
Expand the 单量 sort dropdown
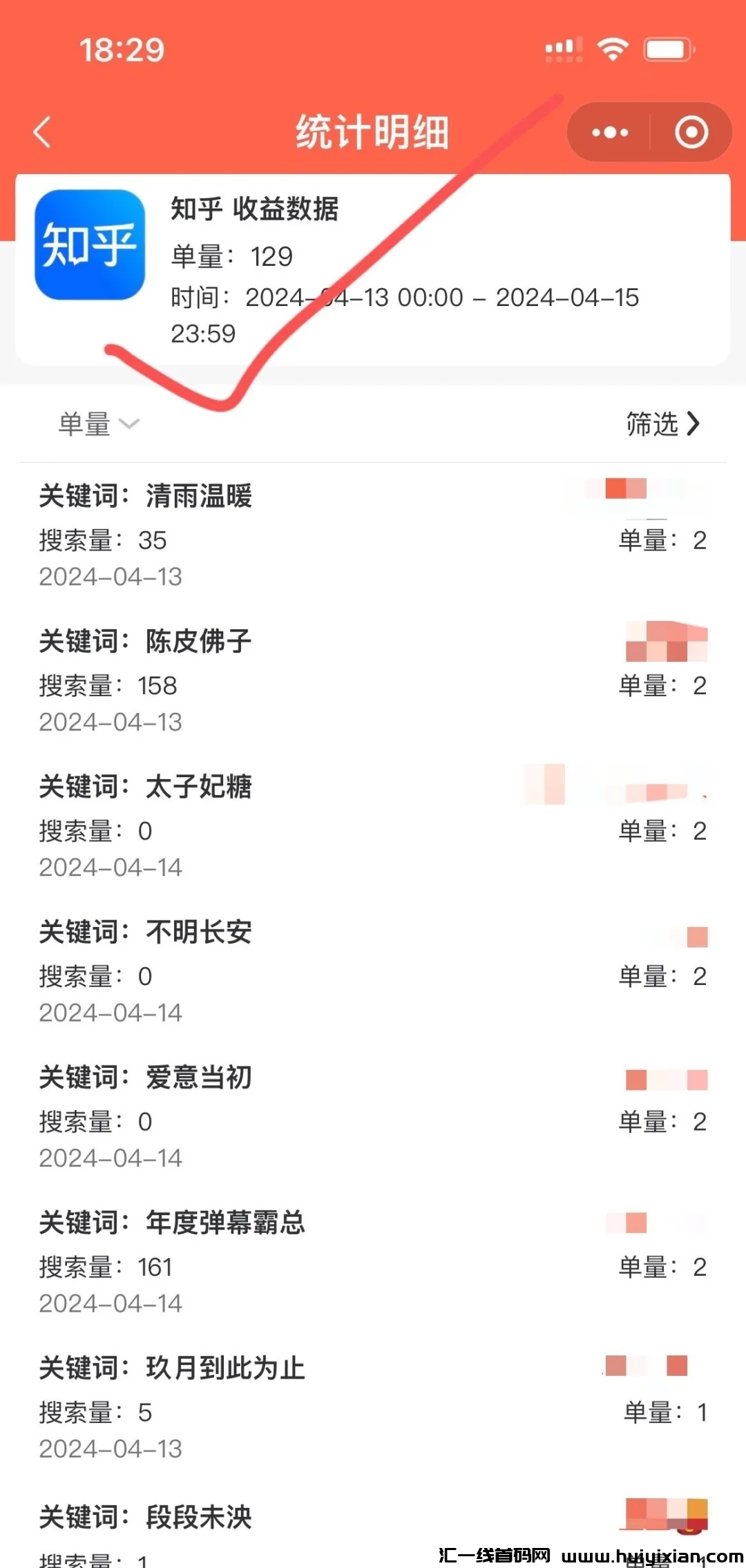[x=99, y=423]
